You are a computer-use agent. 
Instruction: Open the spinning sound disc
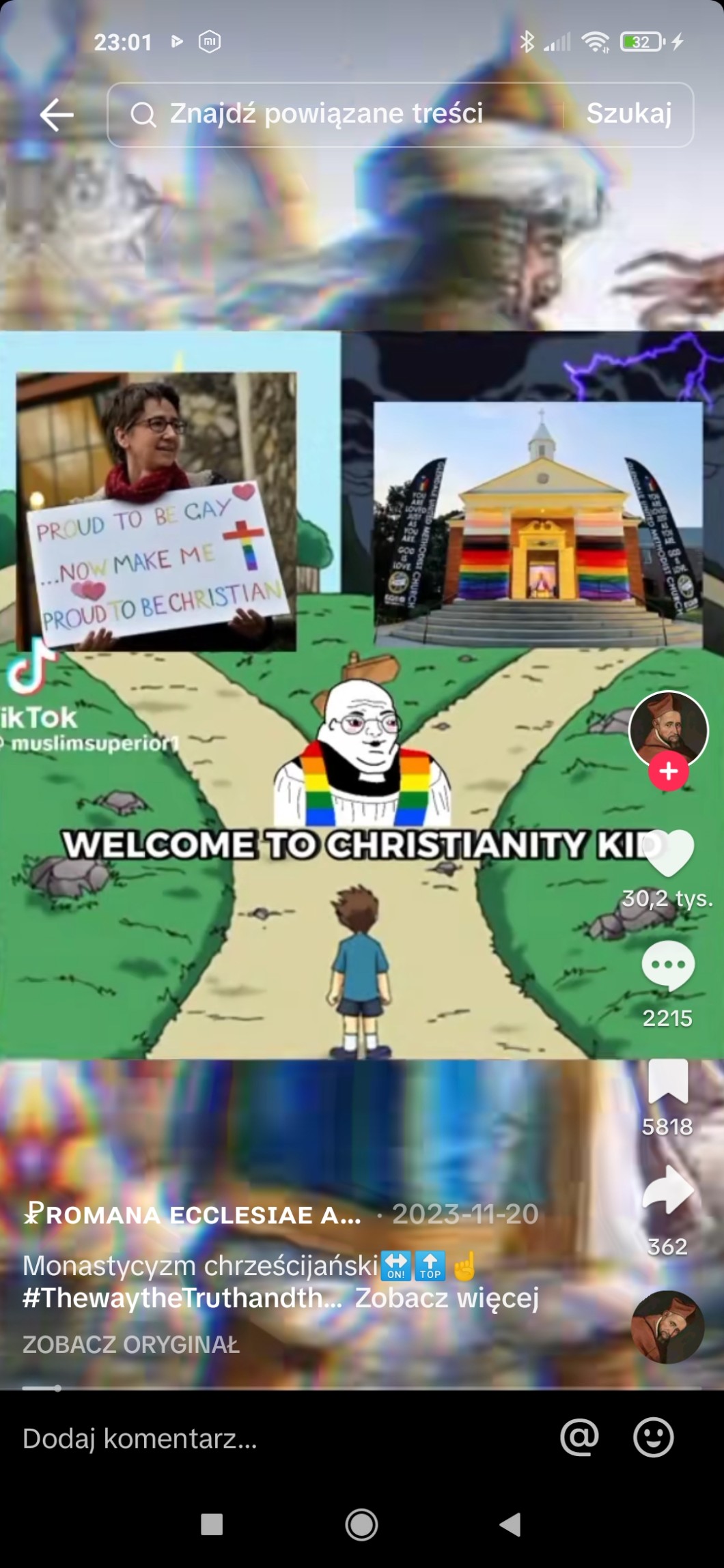pyautogui.click(x=667, y=1327)
